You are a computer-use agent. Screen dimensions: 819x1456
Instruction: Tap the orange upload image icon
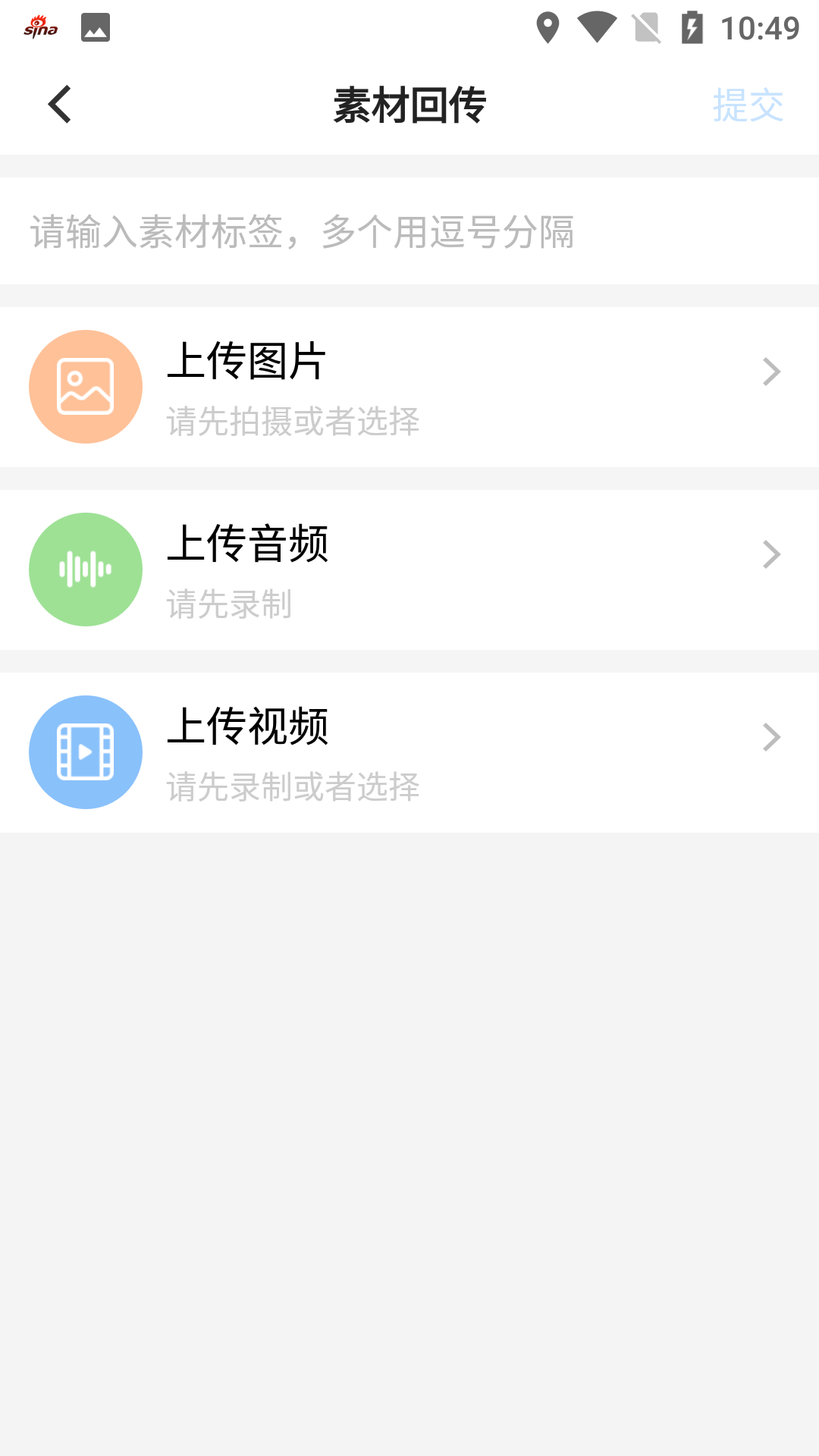click(85, 386)
